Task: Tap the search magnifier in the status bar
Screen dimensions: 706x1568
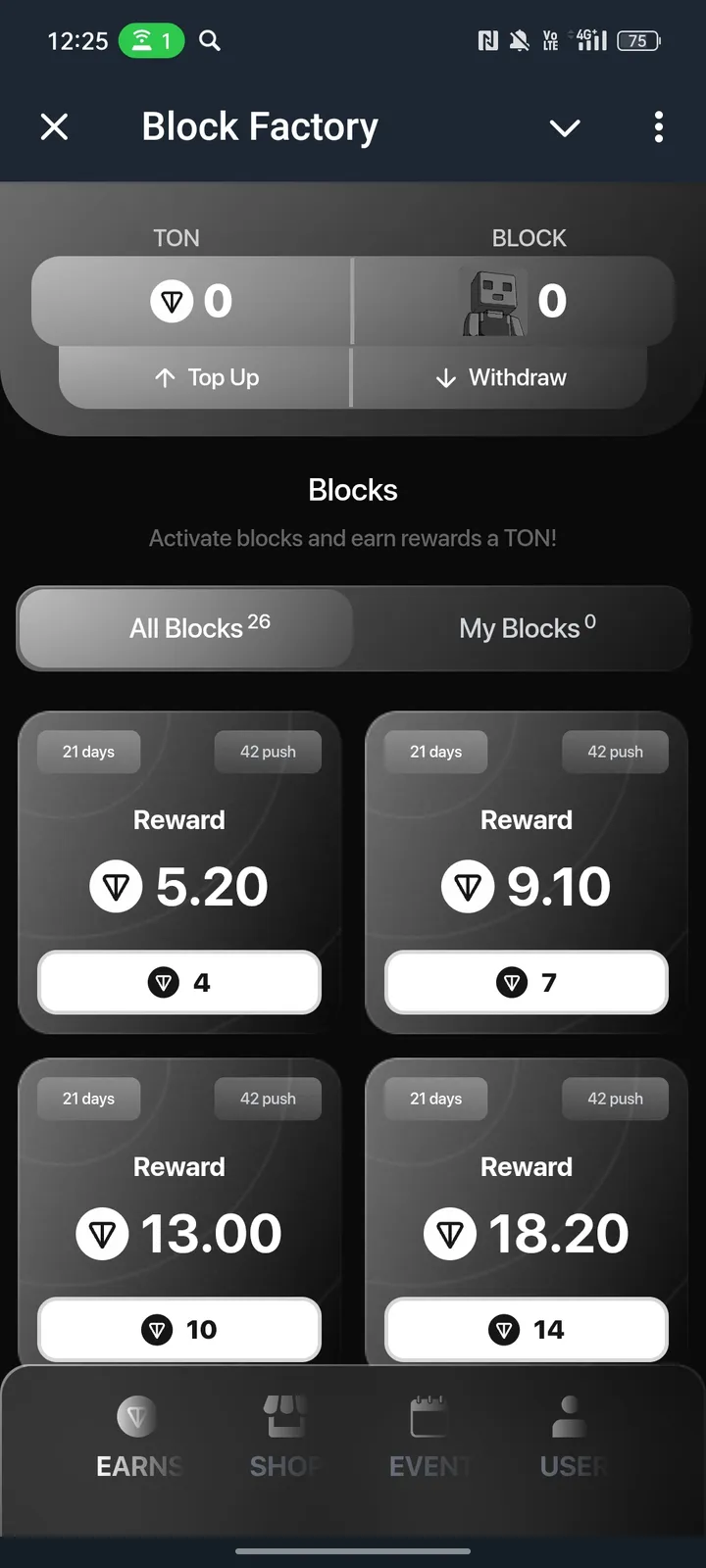Action: coord(209,41)
